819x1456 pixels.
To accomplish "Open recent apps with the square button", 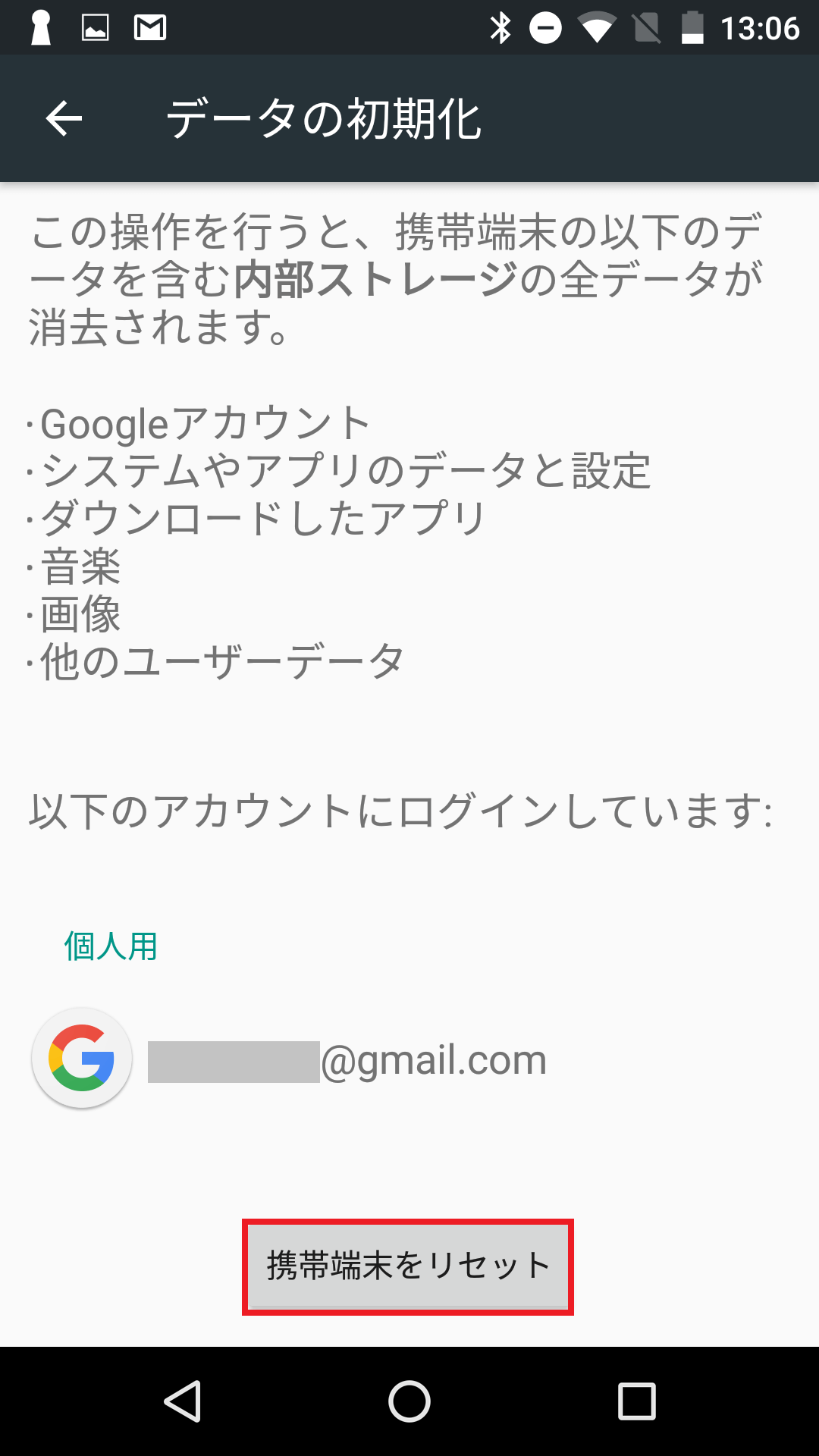I will pos(637,1401).
